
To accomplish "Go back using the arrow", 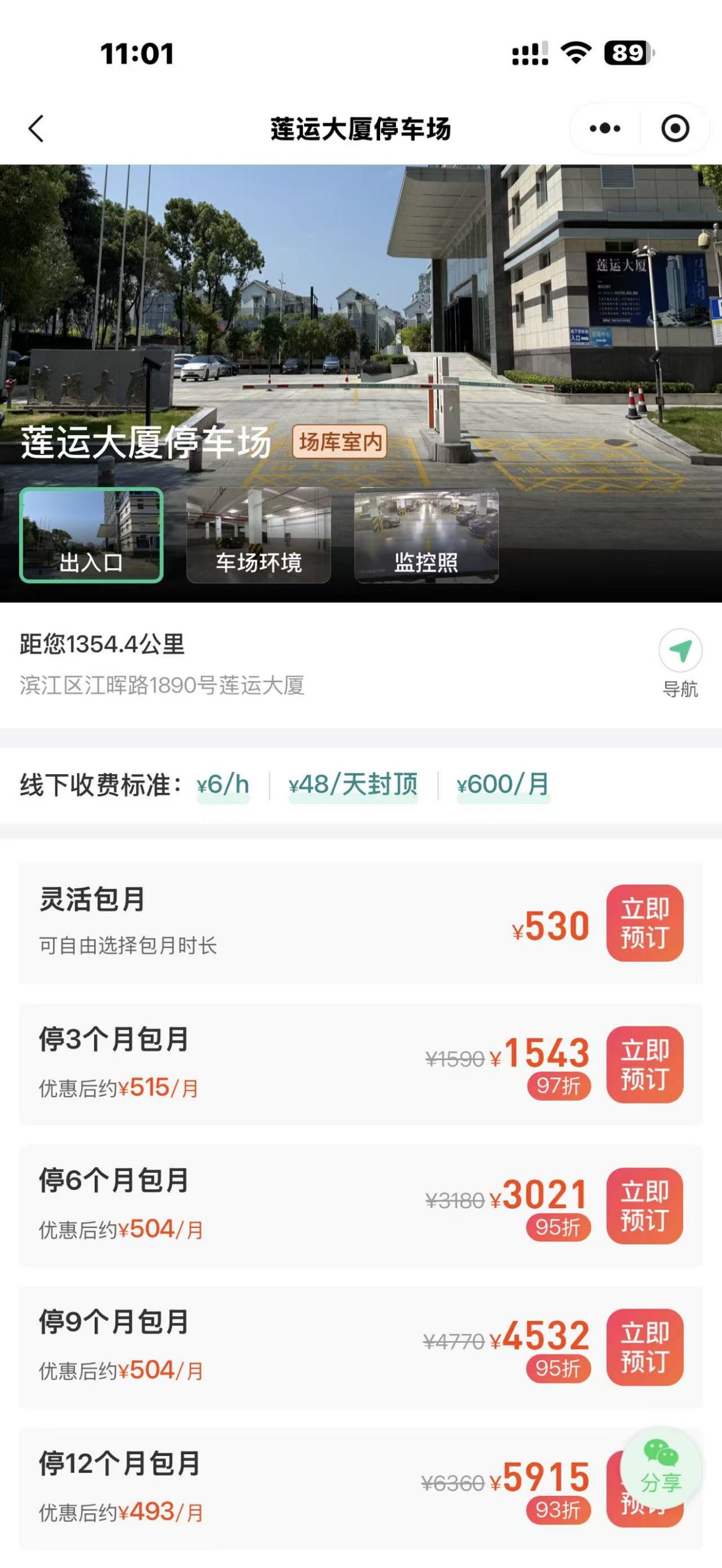I will 37,128.
